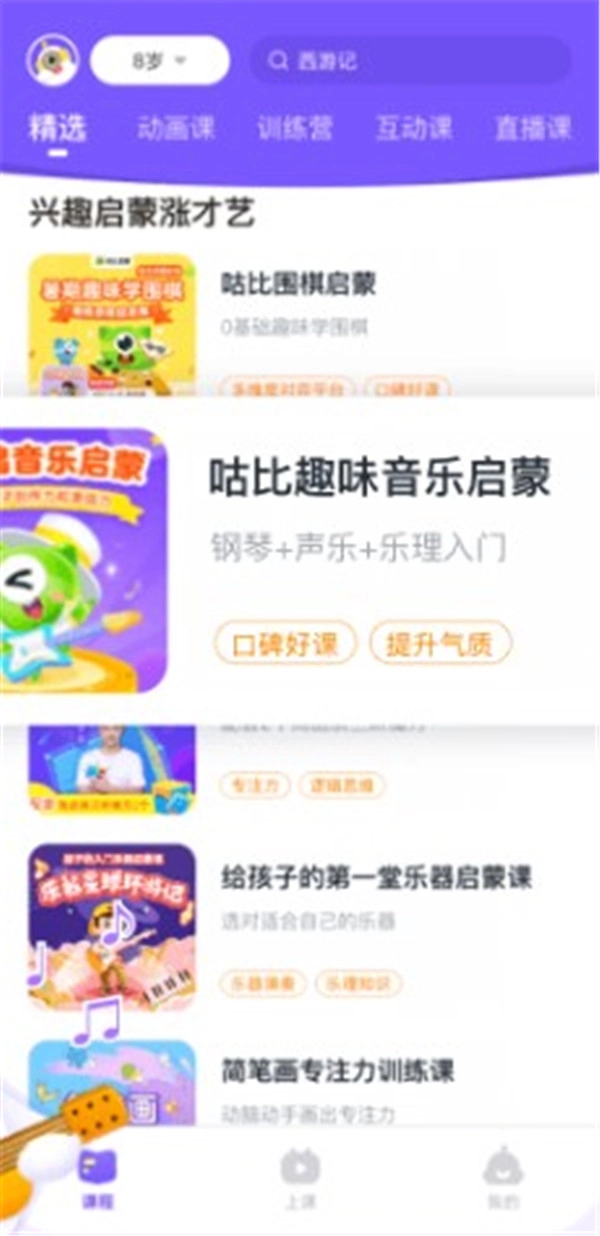Open the 简笔画专注力训练课 course
The width and height of the screenshot is (600, 1236).
coord(338,1072)
